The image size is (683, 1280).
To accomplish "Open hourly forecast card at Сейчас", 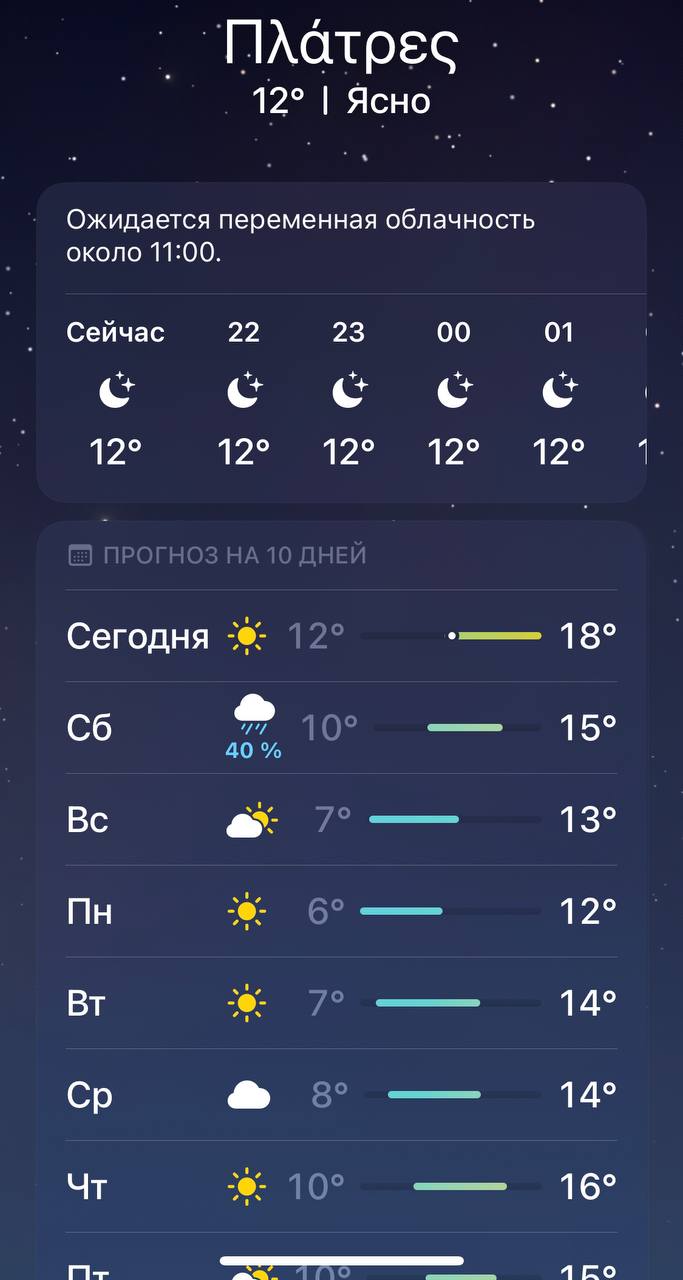I will pos(116,394).
